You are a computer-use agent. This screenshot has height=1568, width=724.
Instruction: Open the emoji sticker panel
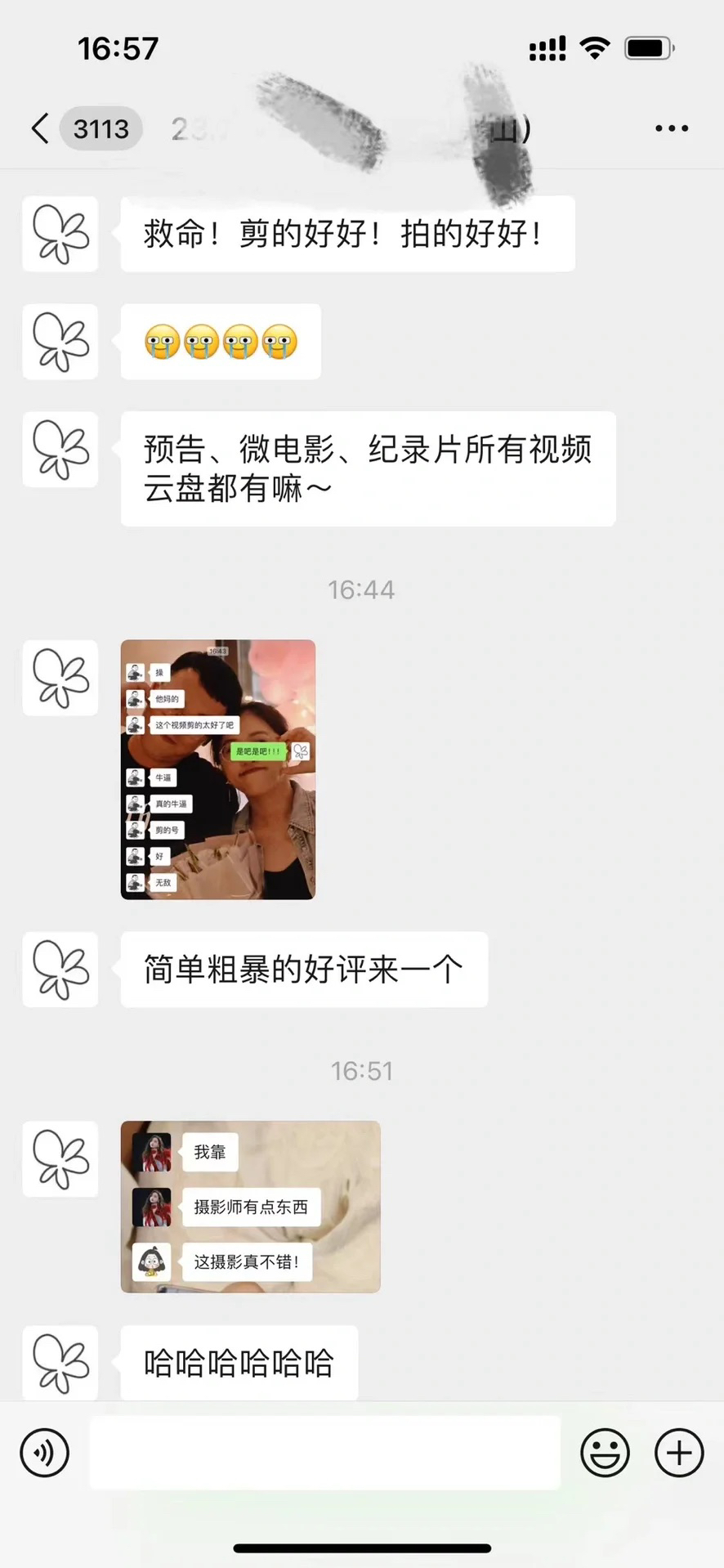(605, 1452)
